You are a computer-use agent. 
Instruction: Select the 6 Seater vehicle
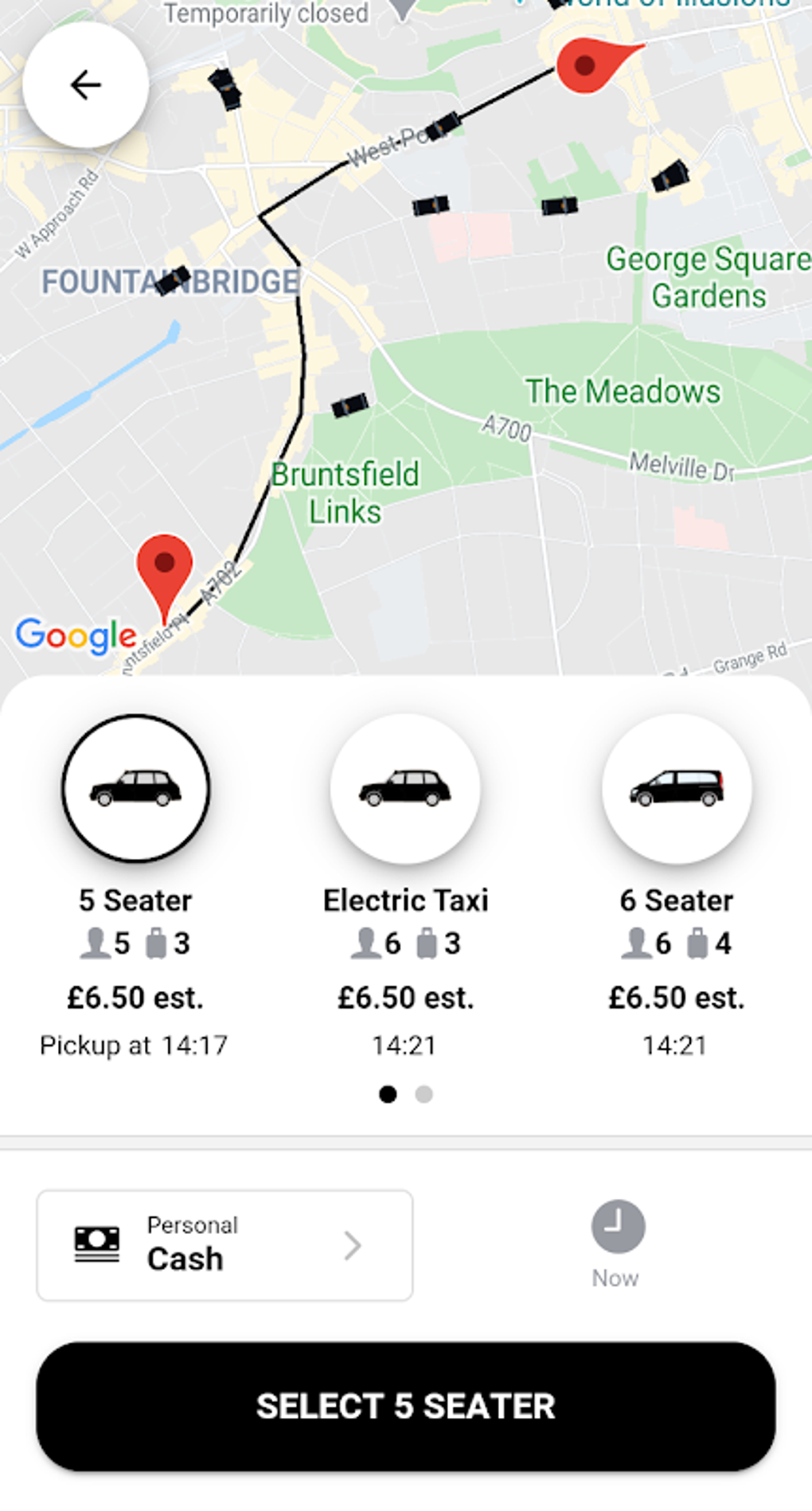click(677, 788)
